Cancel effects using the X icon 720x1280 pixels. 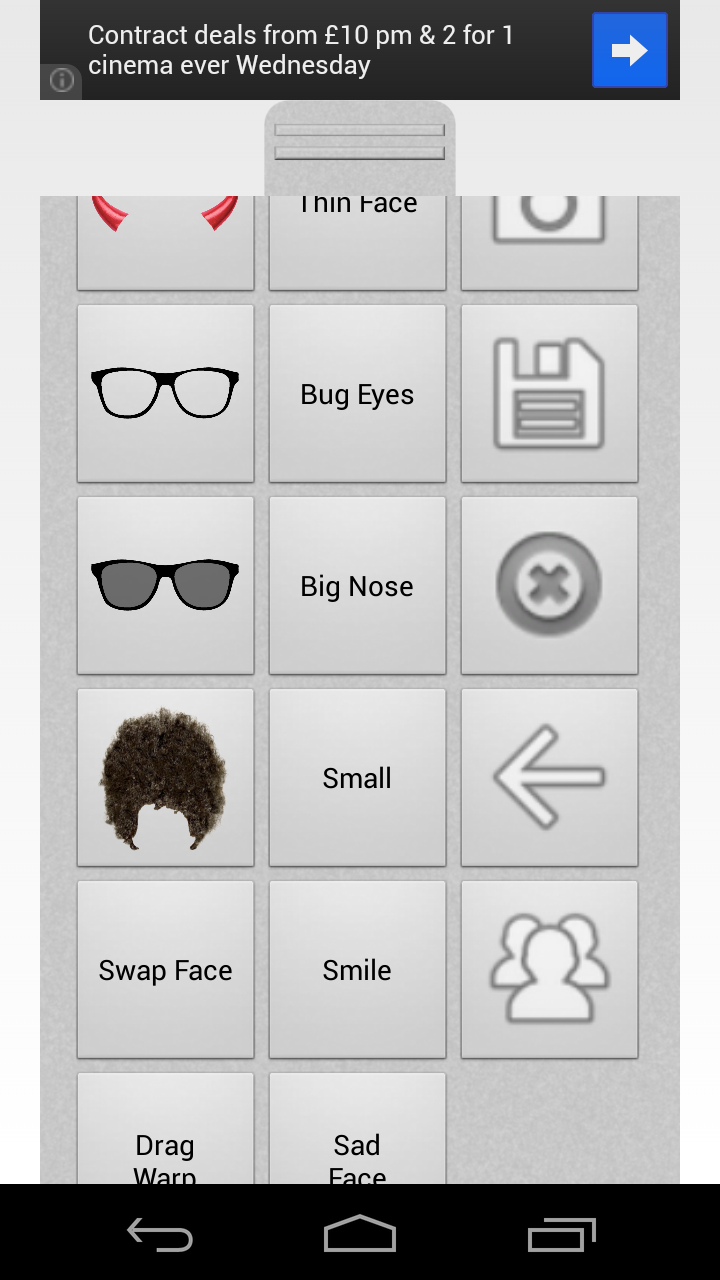point(549,585)
